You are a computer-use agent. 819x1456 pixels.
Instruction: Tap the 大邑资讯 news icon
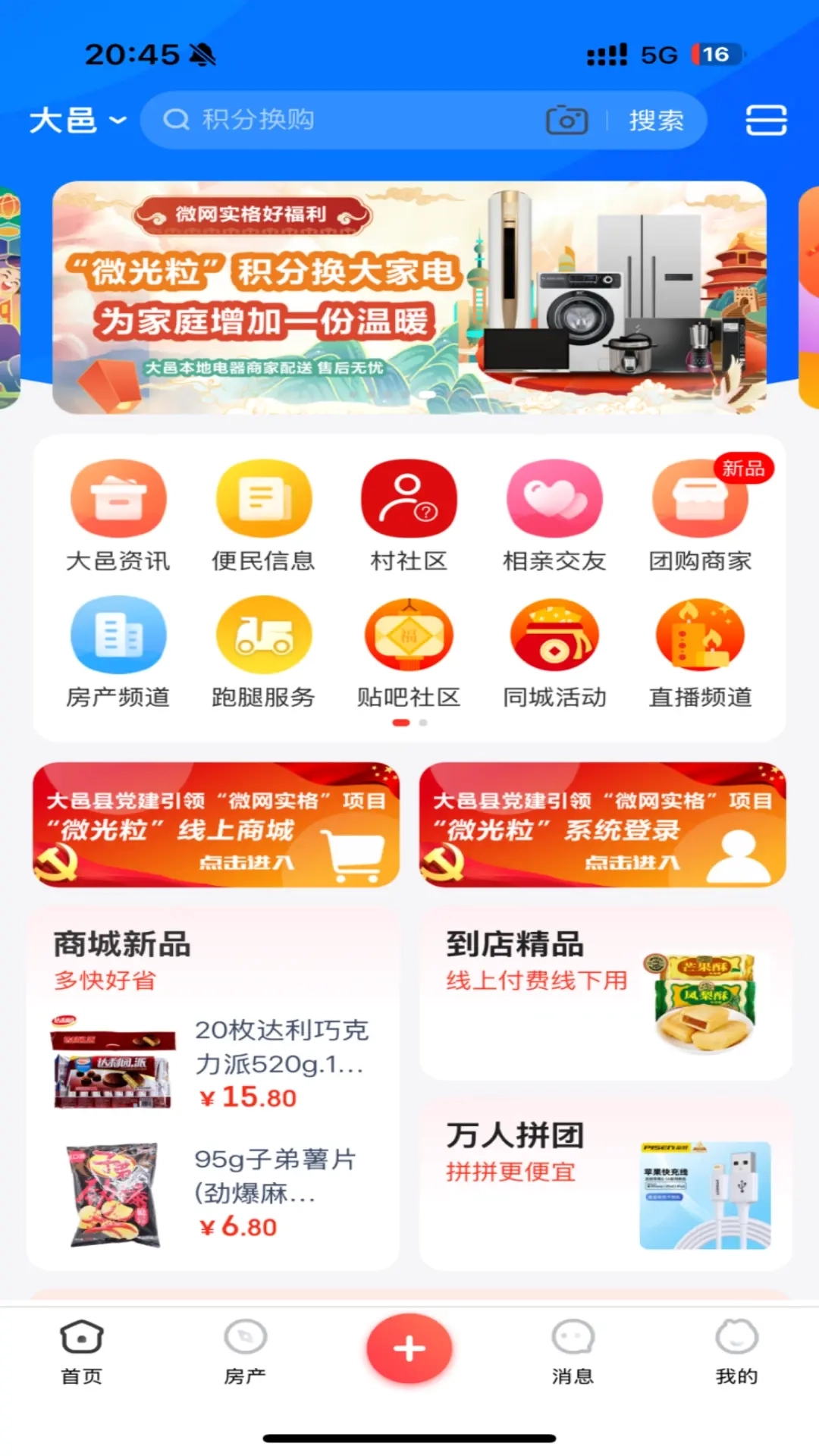(117, 500)
